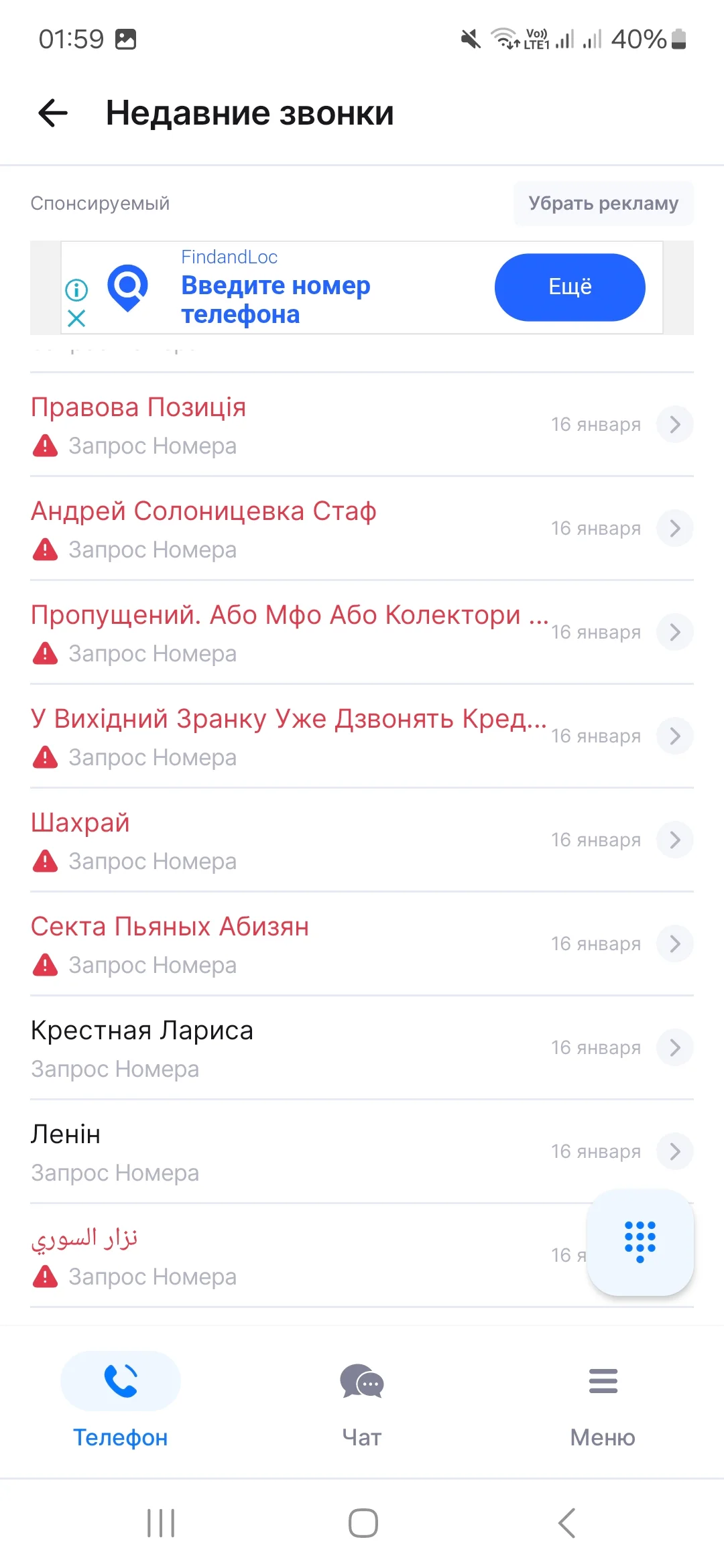Image resolution: width=724 pixels, height=1568 pixels.
Task: Close the FindandLoc ad banner
Action: pyautogui.click(x=77, y=318)
